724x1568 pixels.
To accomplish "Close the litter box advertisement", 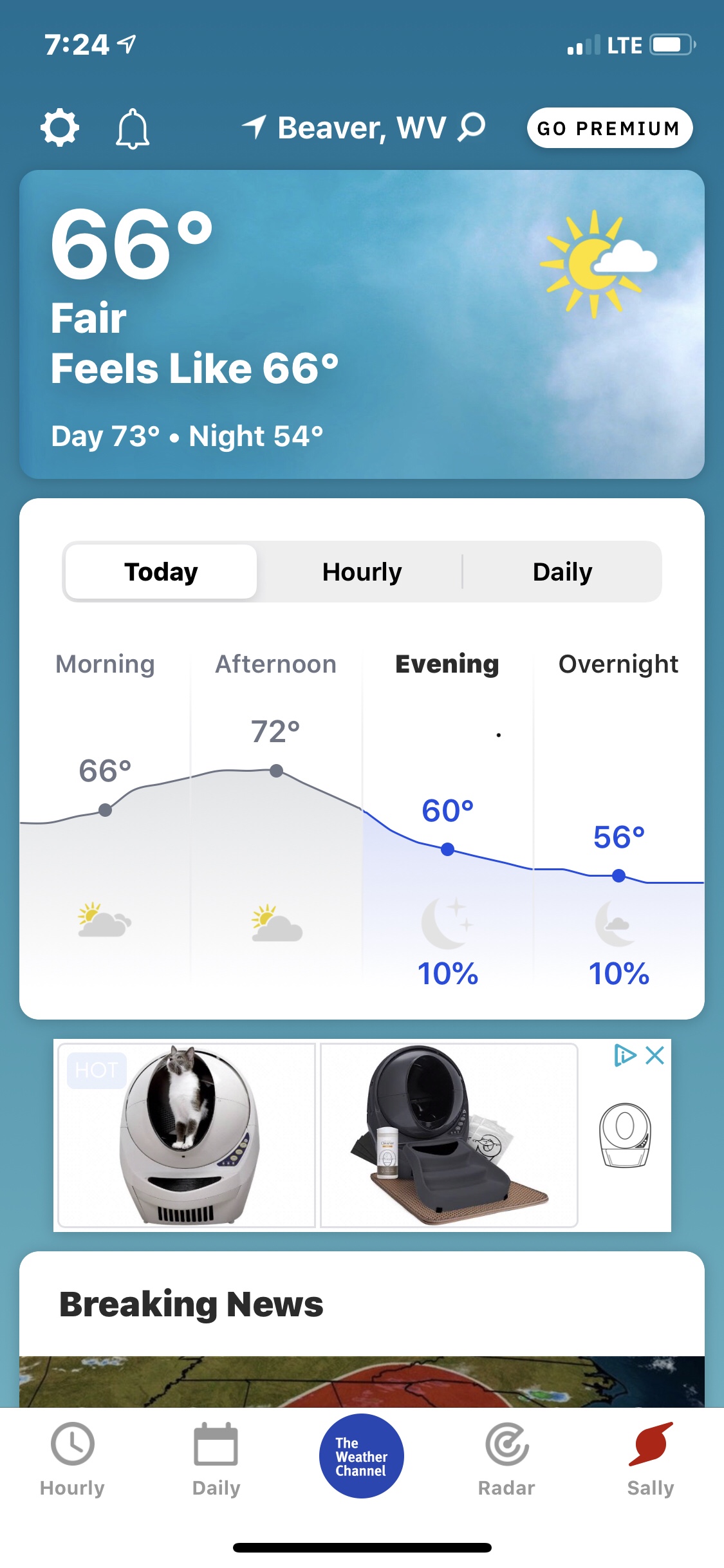I will pos(654,1056).
